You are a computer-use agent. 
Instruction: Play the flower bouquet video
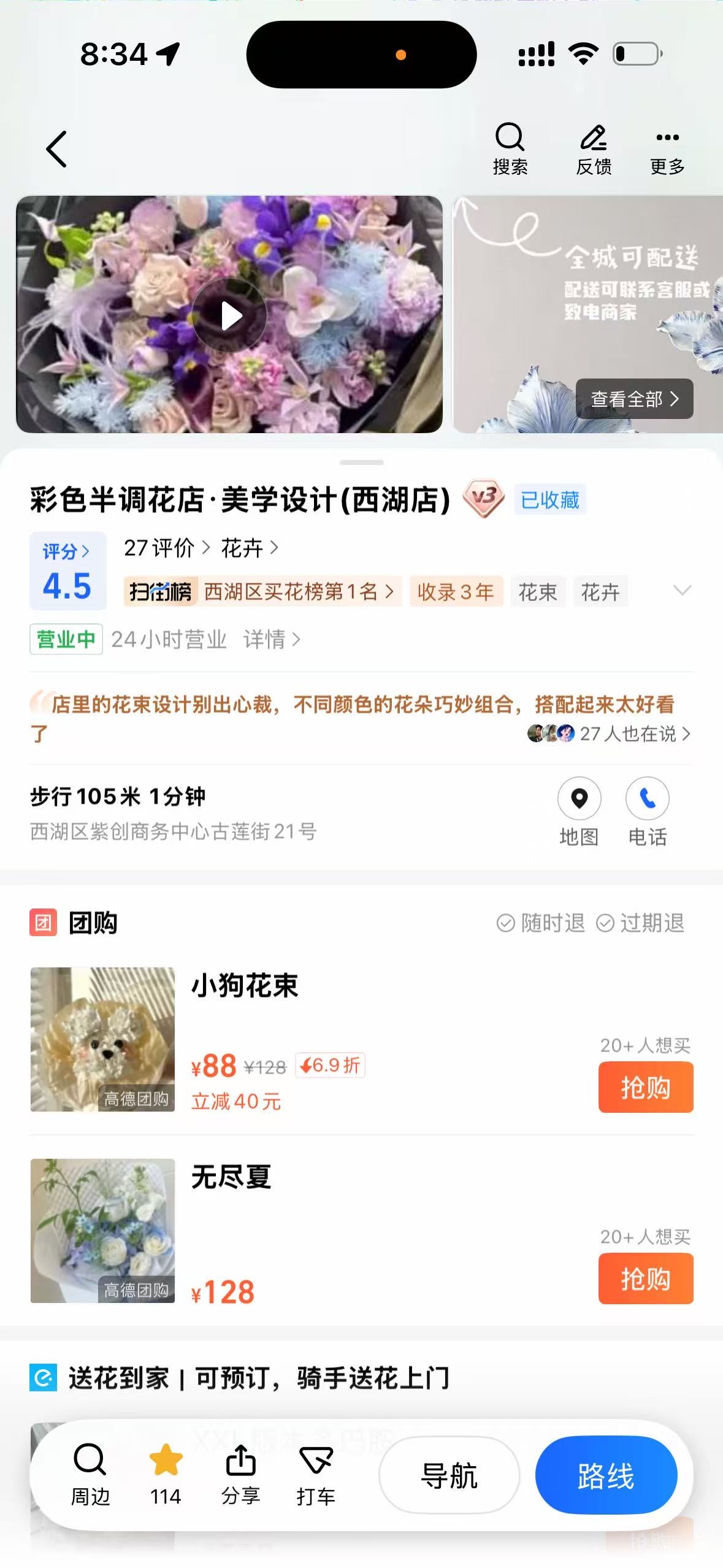(x=229, y=315)
